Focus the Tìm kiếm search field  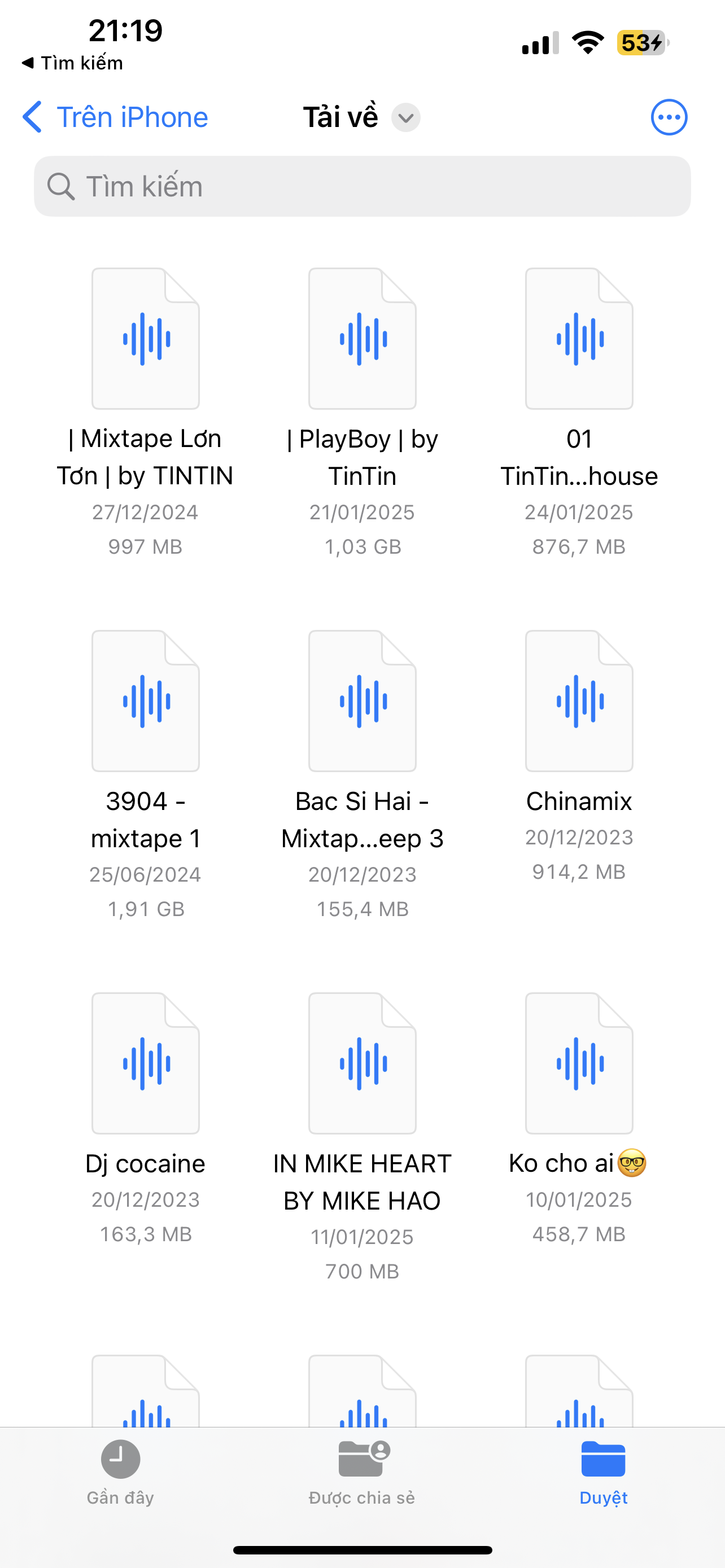362,186
